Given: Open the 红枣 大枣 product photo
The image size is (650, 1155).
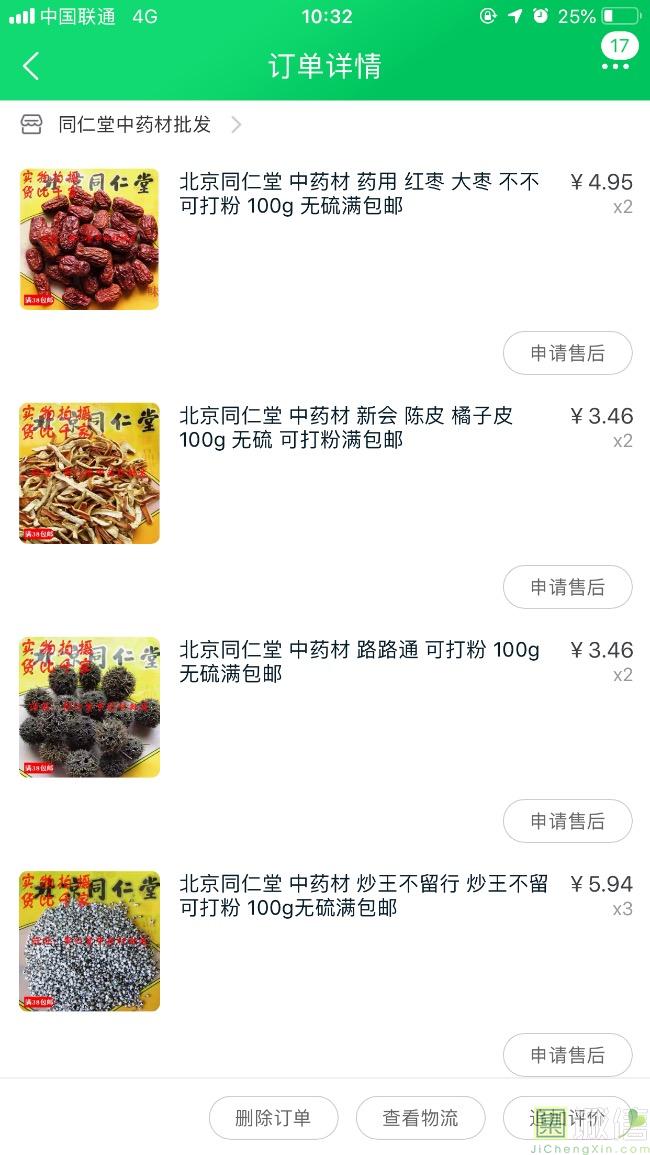Looking at the screenshot, I should click(89, 239).
